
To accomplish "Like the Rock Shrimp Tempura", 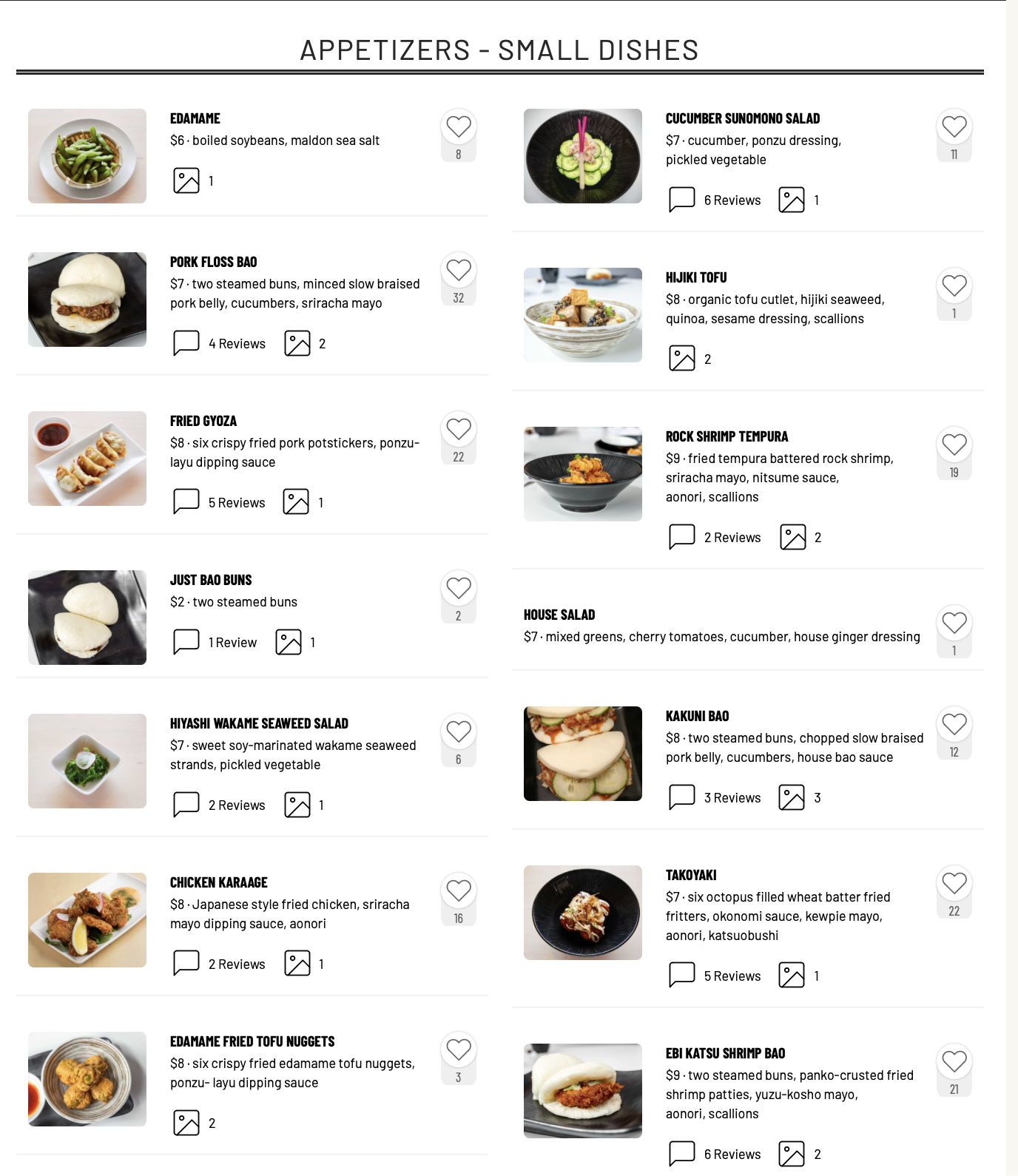I will [x=954, y=445].
